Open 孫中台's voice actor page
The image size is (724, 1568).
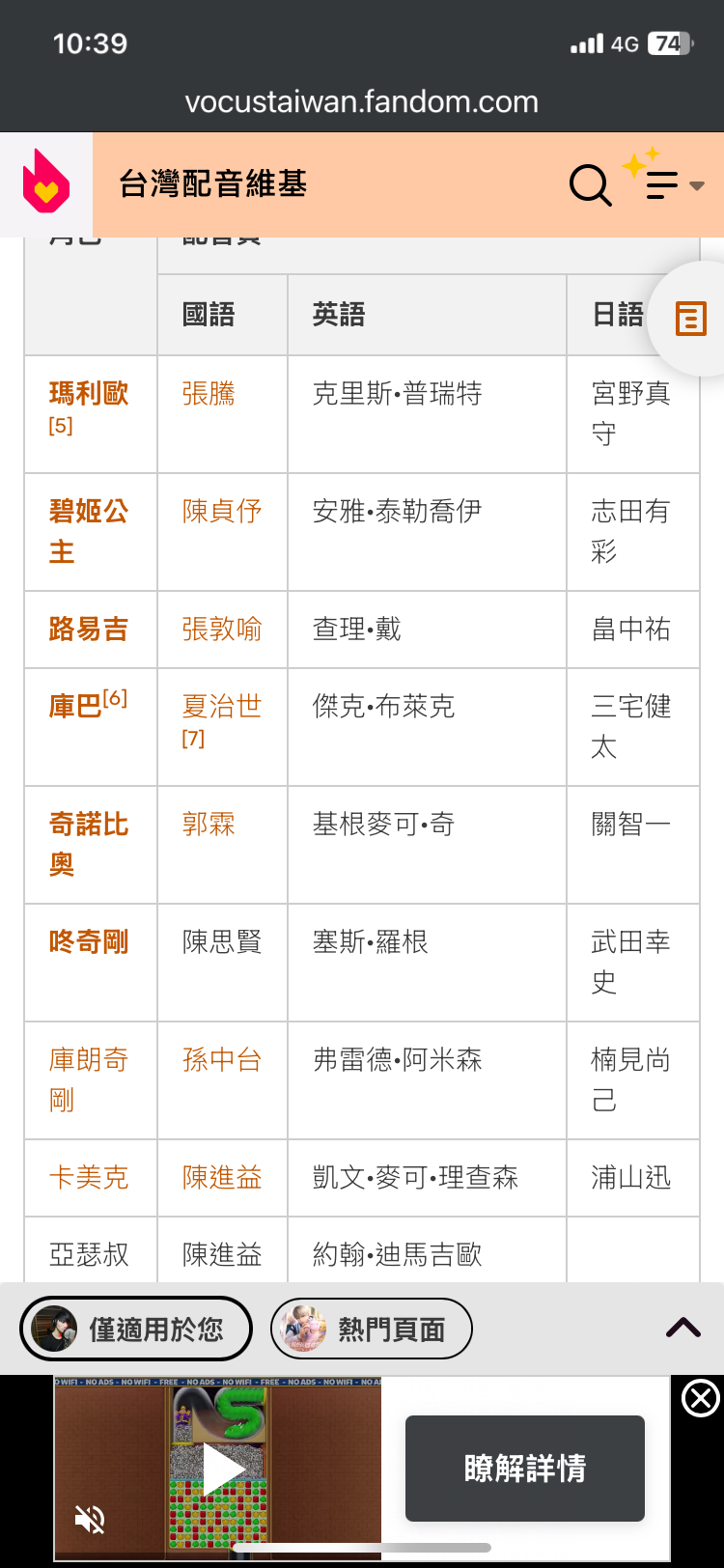point(222,1060)
